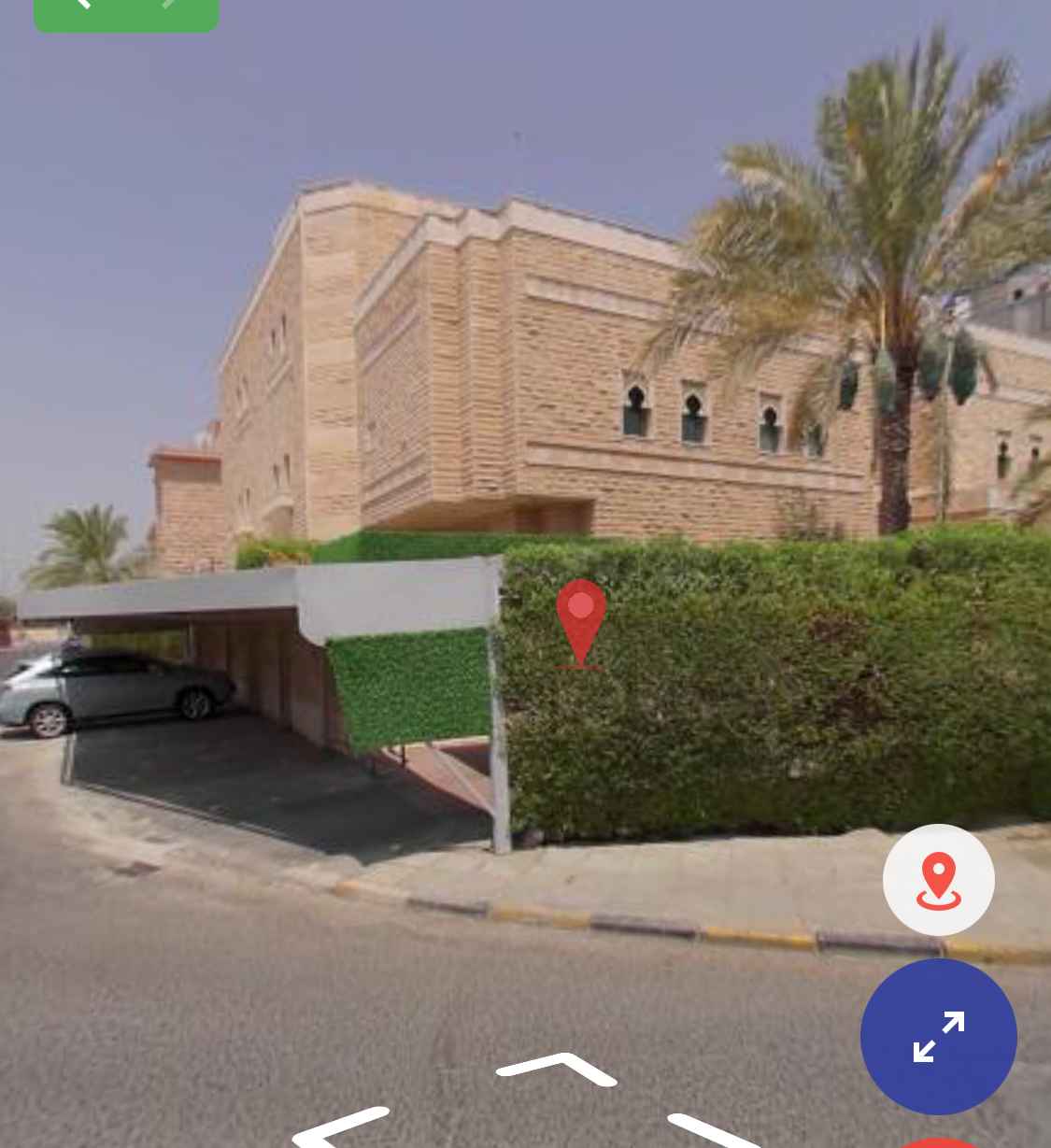Tap the back arrow on the green toolbar

click(x=84, y=6)
